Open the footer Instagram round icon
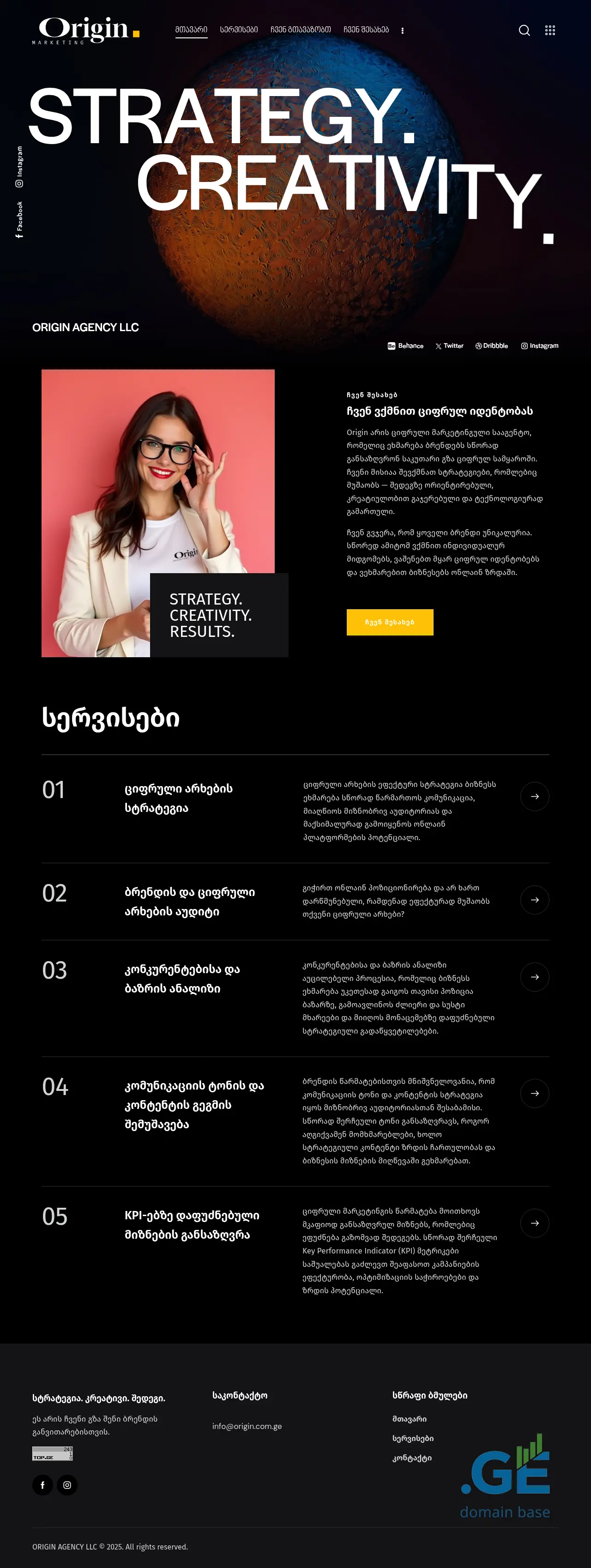The width and height of the screenshot is (591, 1568). [67, 1484]
